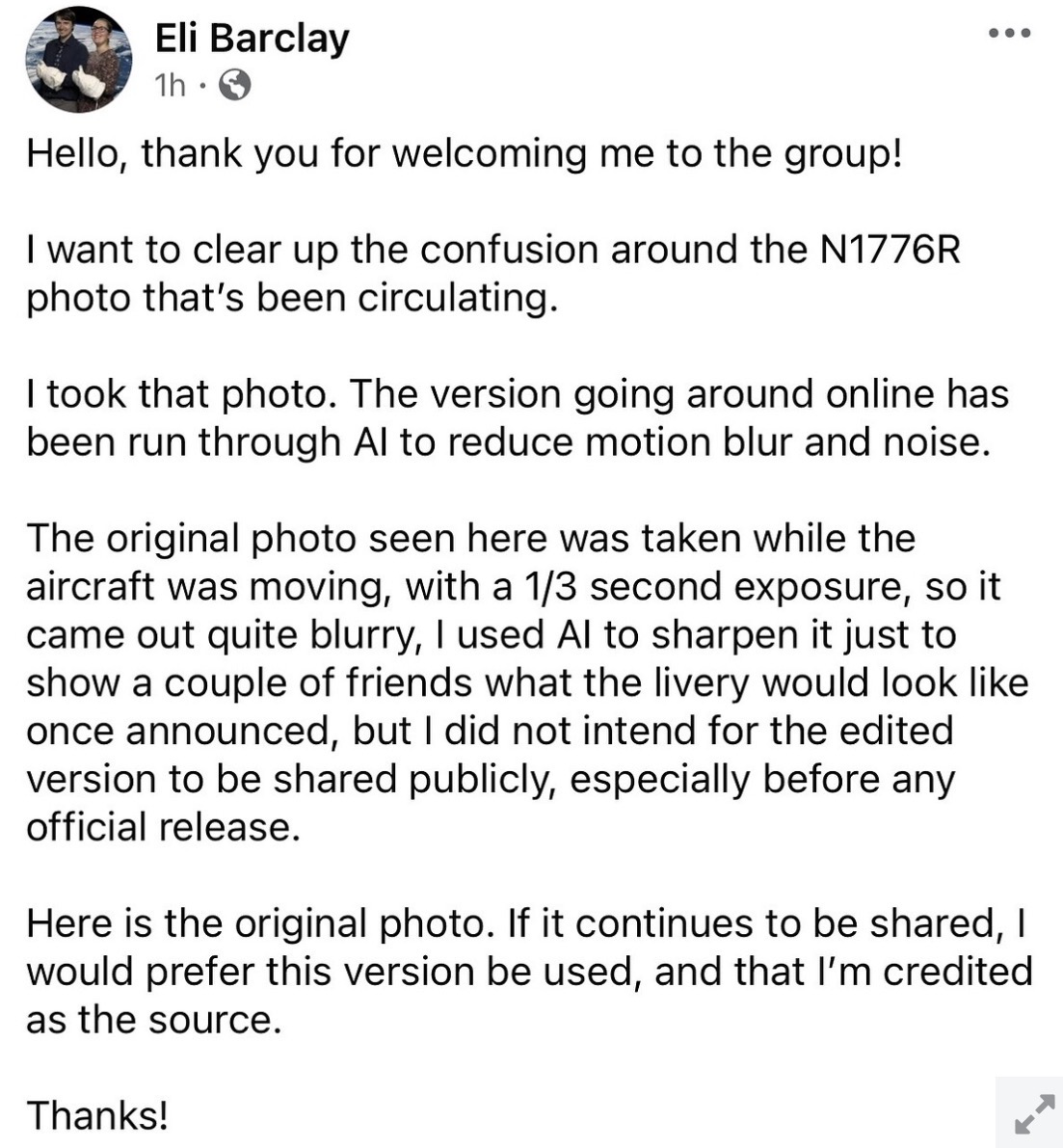Viewport: 1063px width, 1148px height.
Task: Open Eli Barclay's profile picture
Action: click(79, 60)
